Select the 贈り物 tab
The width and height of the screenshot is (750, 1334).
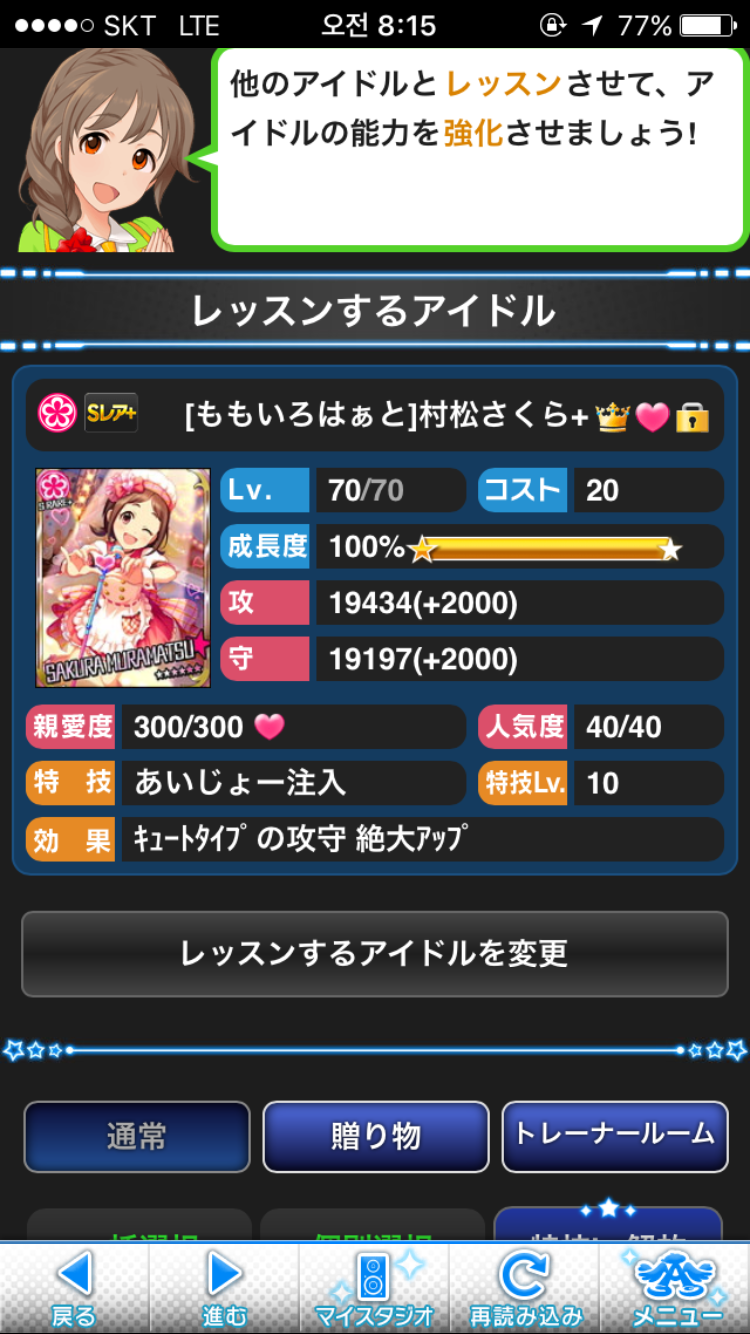(x=375, y=1136)
